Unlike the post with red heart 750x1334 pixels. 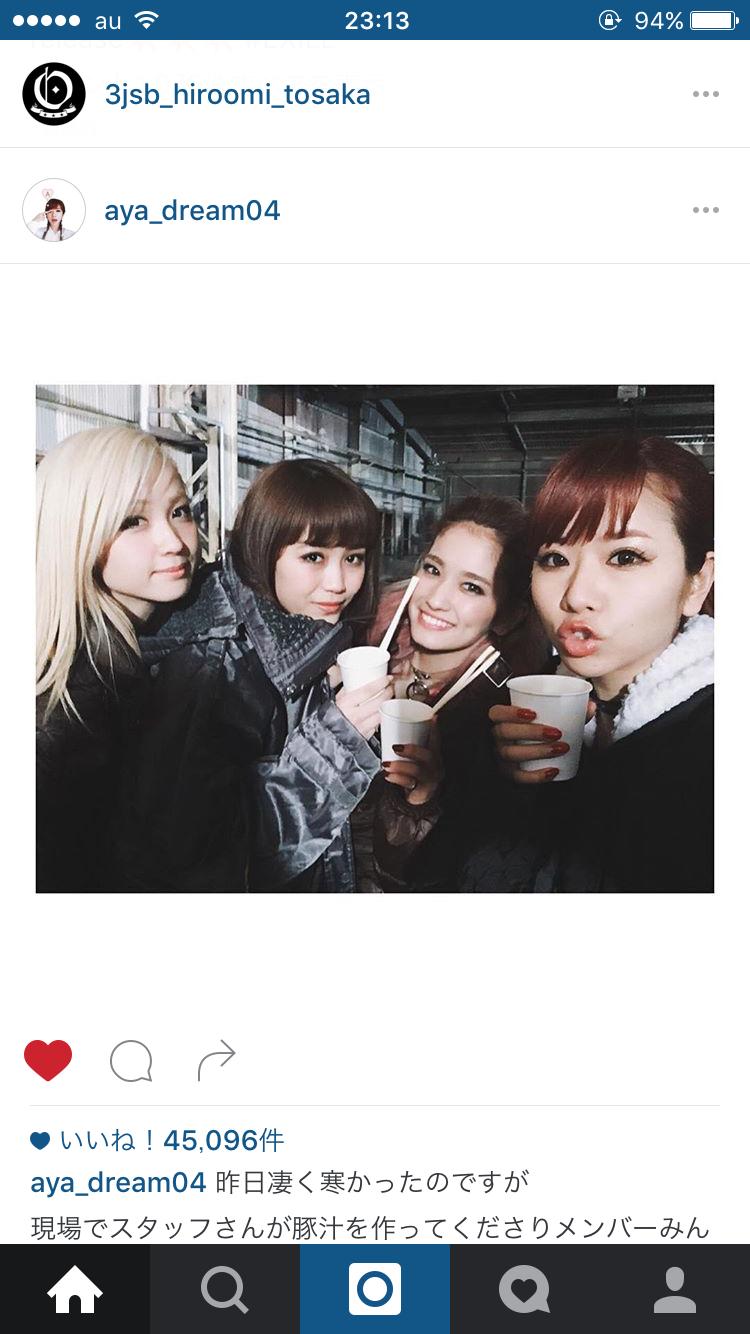click(48, 1061)
